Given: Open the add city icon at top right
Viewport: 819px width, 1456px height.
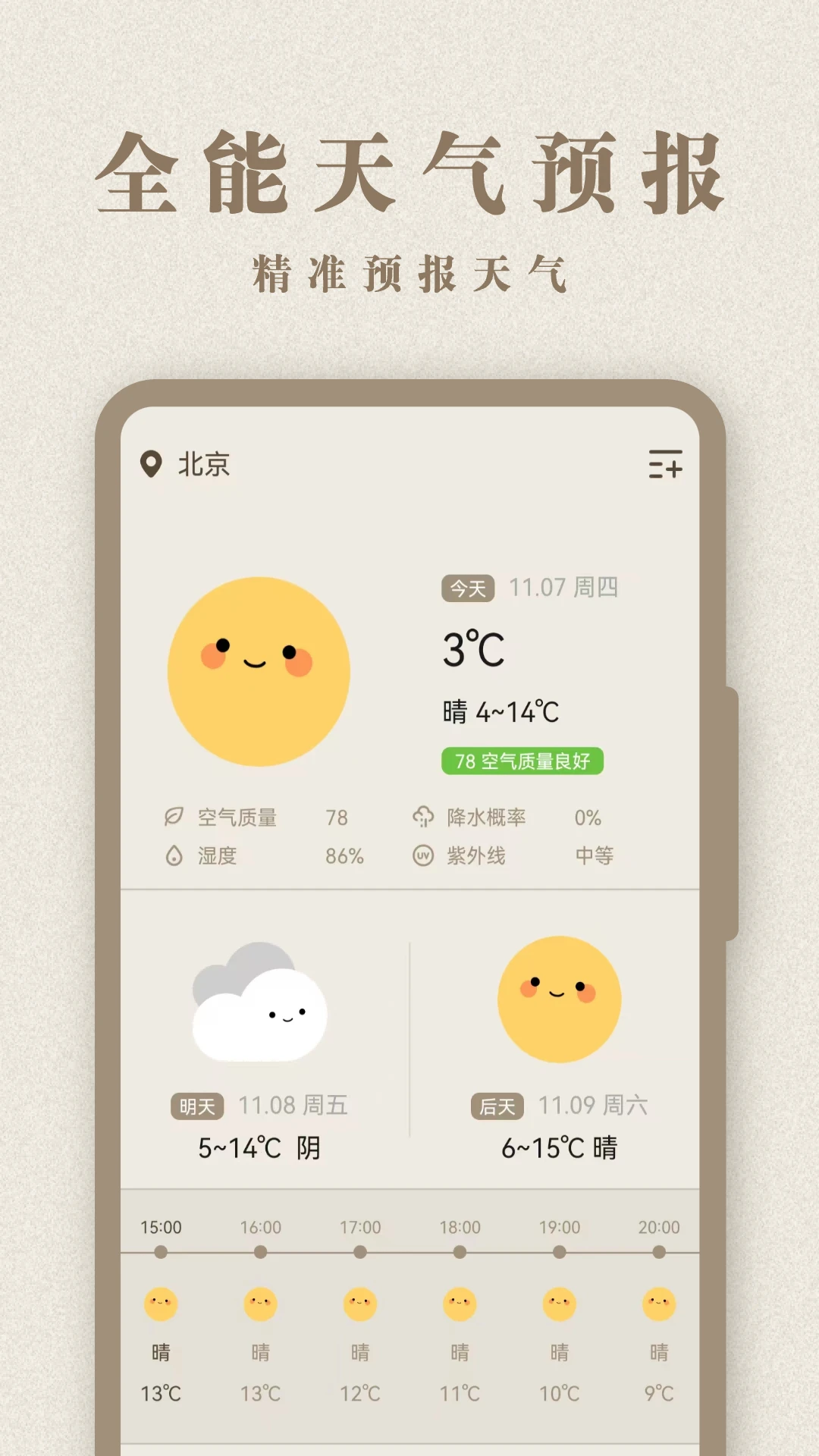Looking at the screenshot, I should 667,466.
